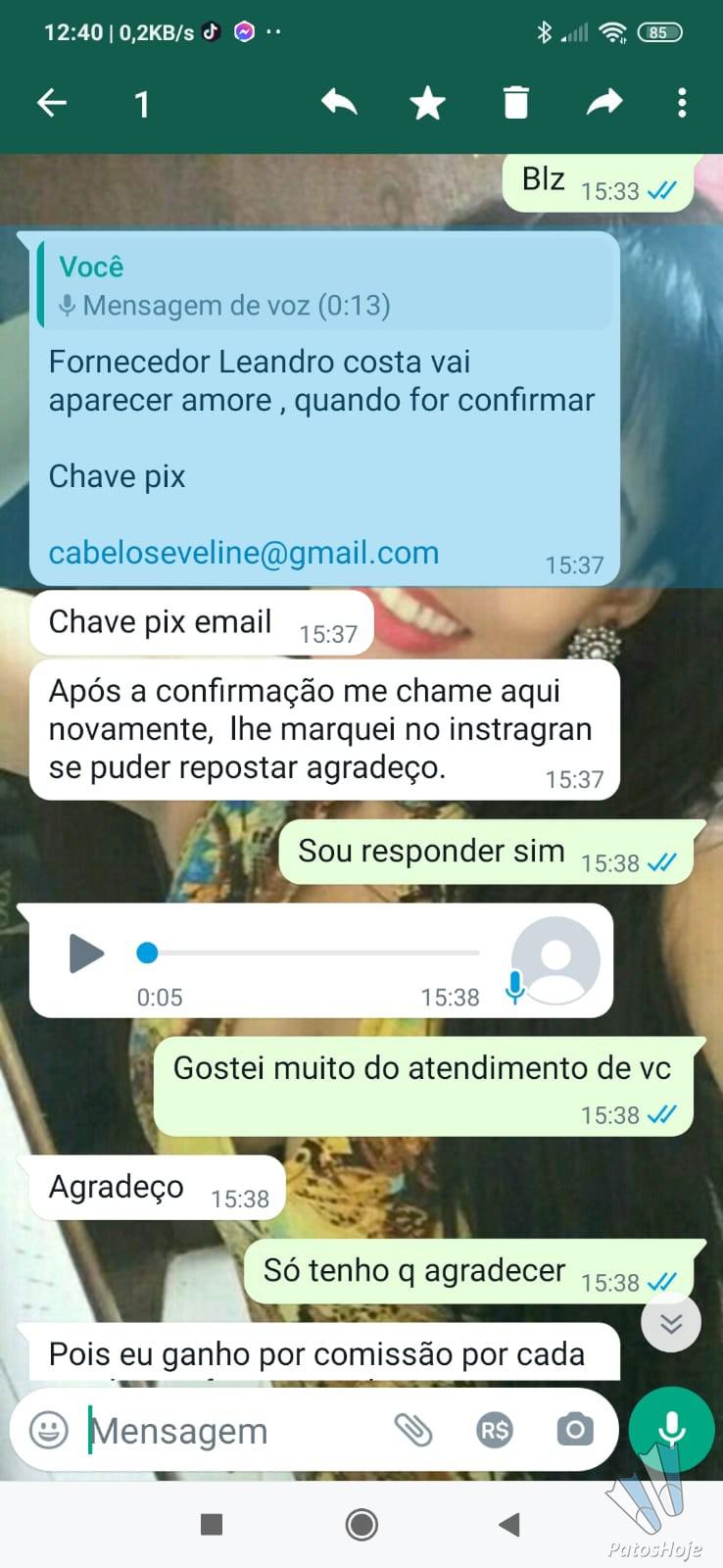The width and height of the screenshot is (723, 1568).
Task: Open the three-dot overflow menu
Action: click(x=682, y=103)
